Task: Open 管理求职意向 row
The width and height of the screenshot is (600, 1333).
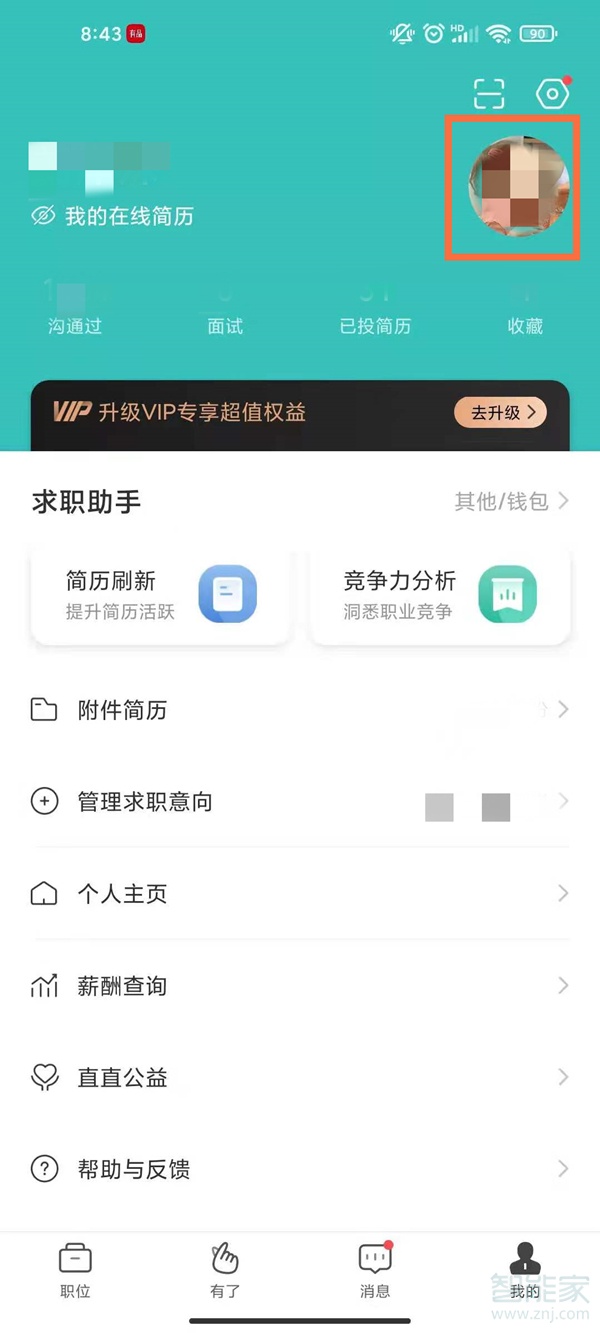Action: point(300,802)
